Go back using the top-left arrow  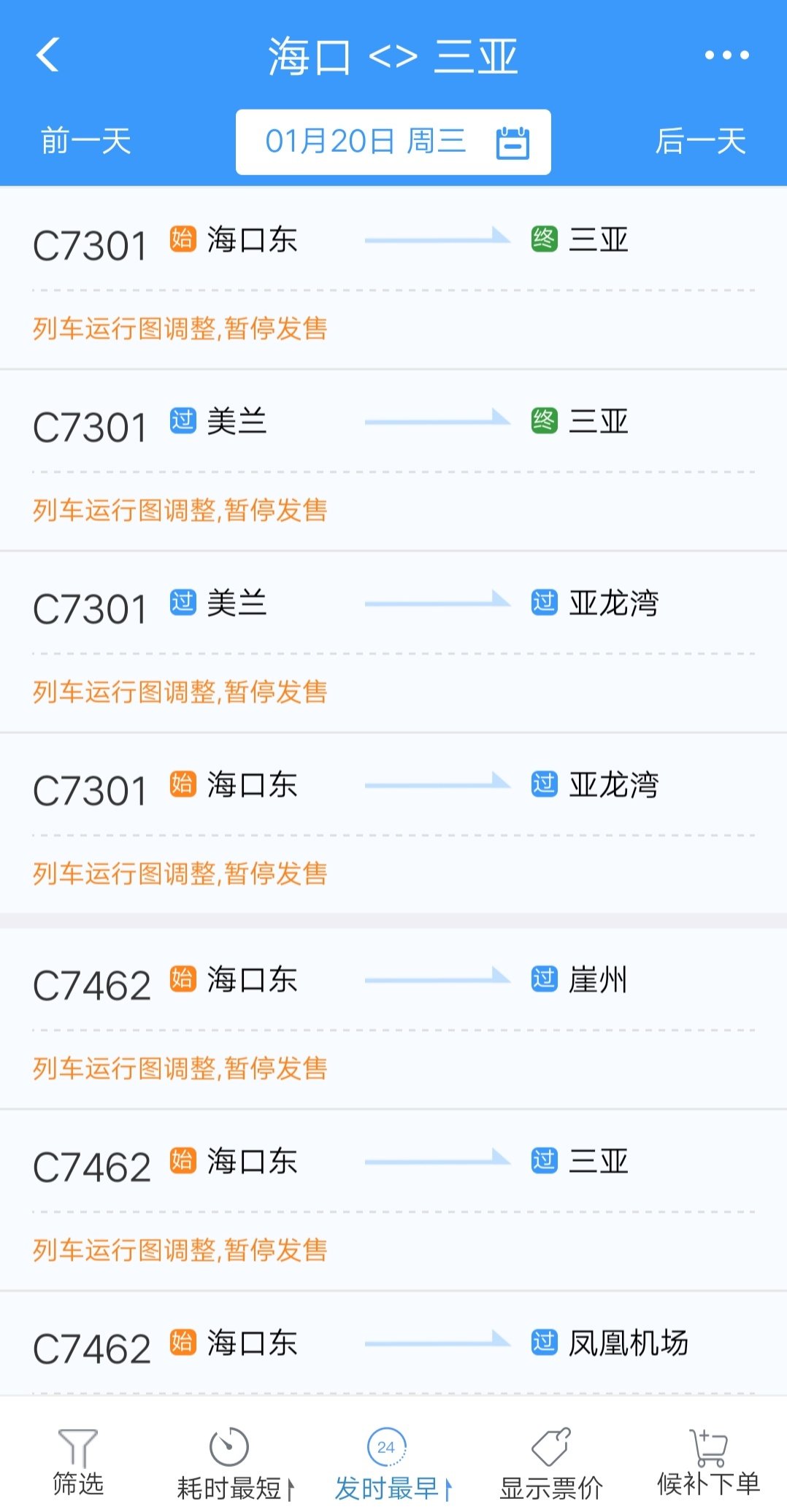pos(48,55)
